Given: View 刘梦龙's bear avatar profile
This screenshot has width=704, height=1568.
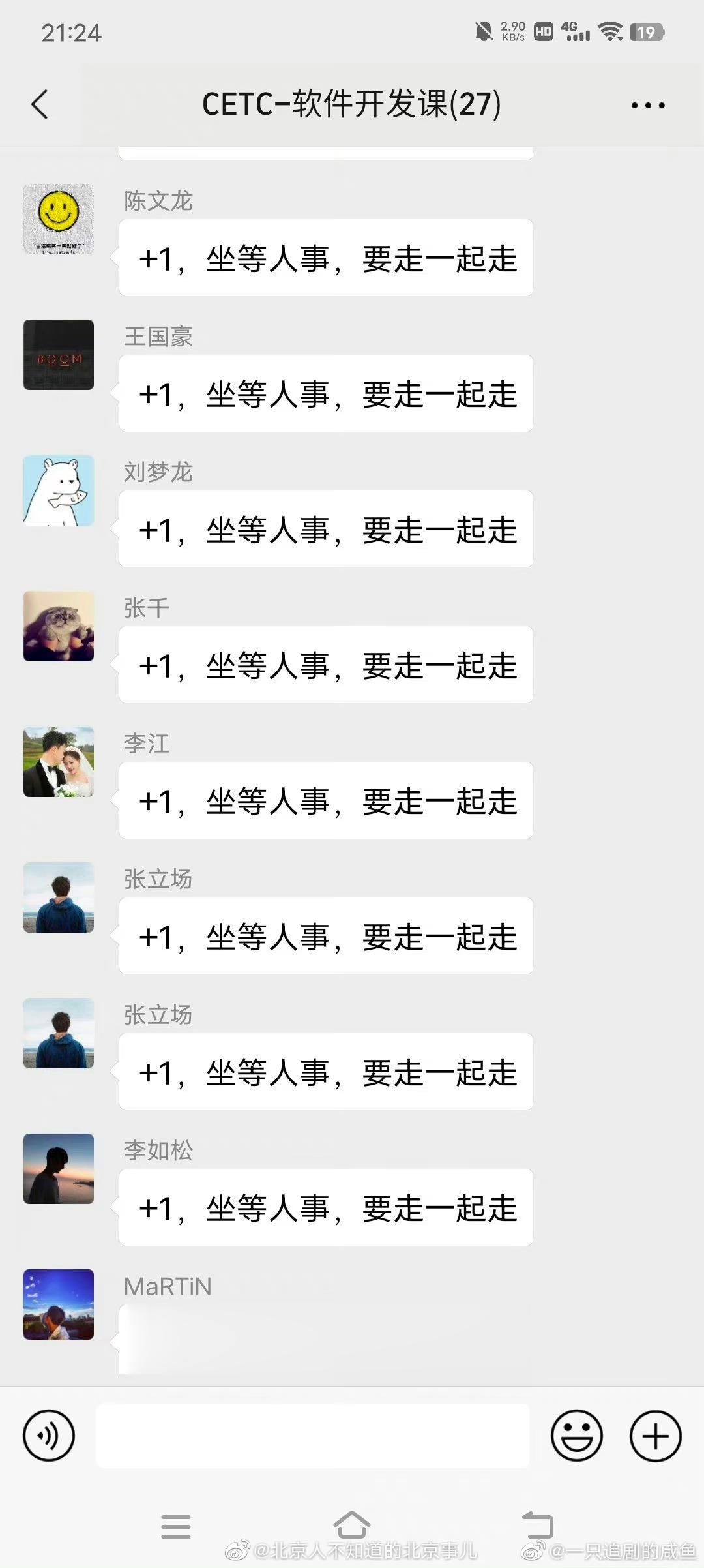Looking at the screenshot, I should [59, 490].
